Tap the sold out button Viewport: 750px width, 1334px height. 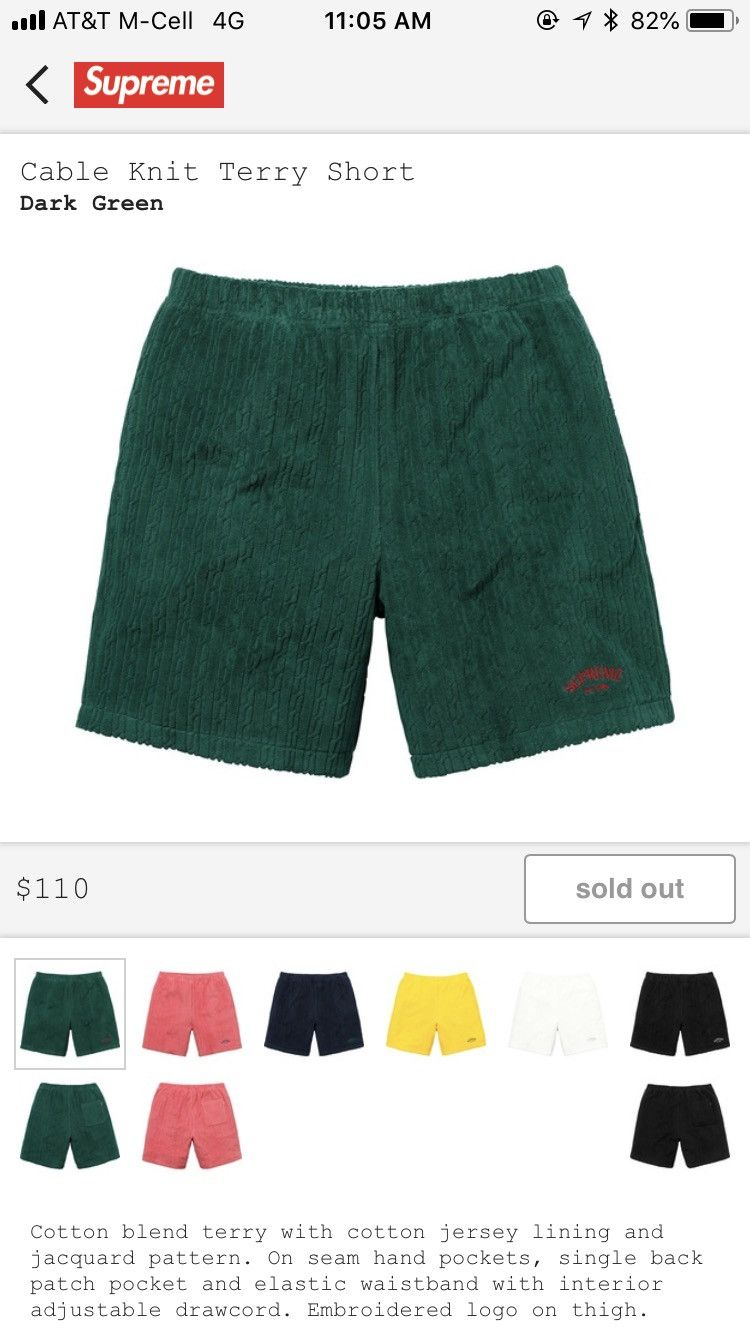tap(629, 888)
